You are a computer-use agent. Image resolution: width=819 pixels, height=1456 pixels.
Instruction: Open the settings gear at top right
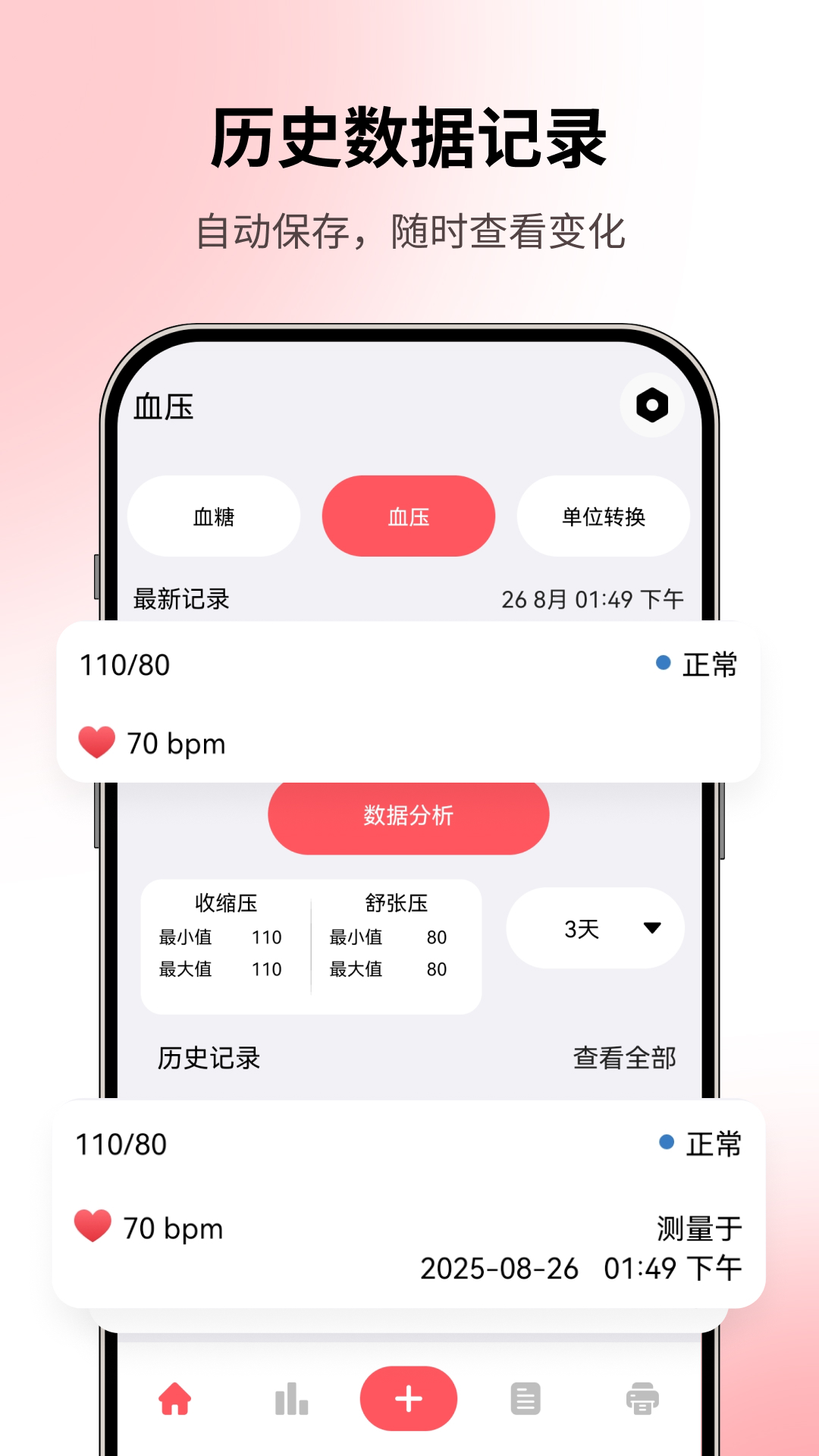tap(653, 406)
